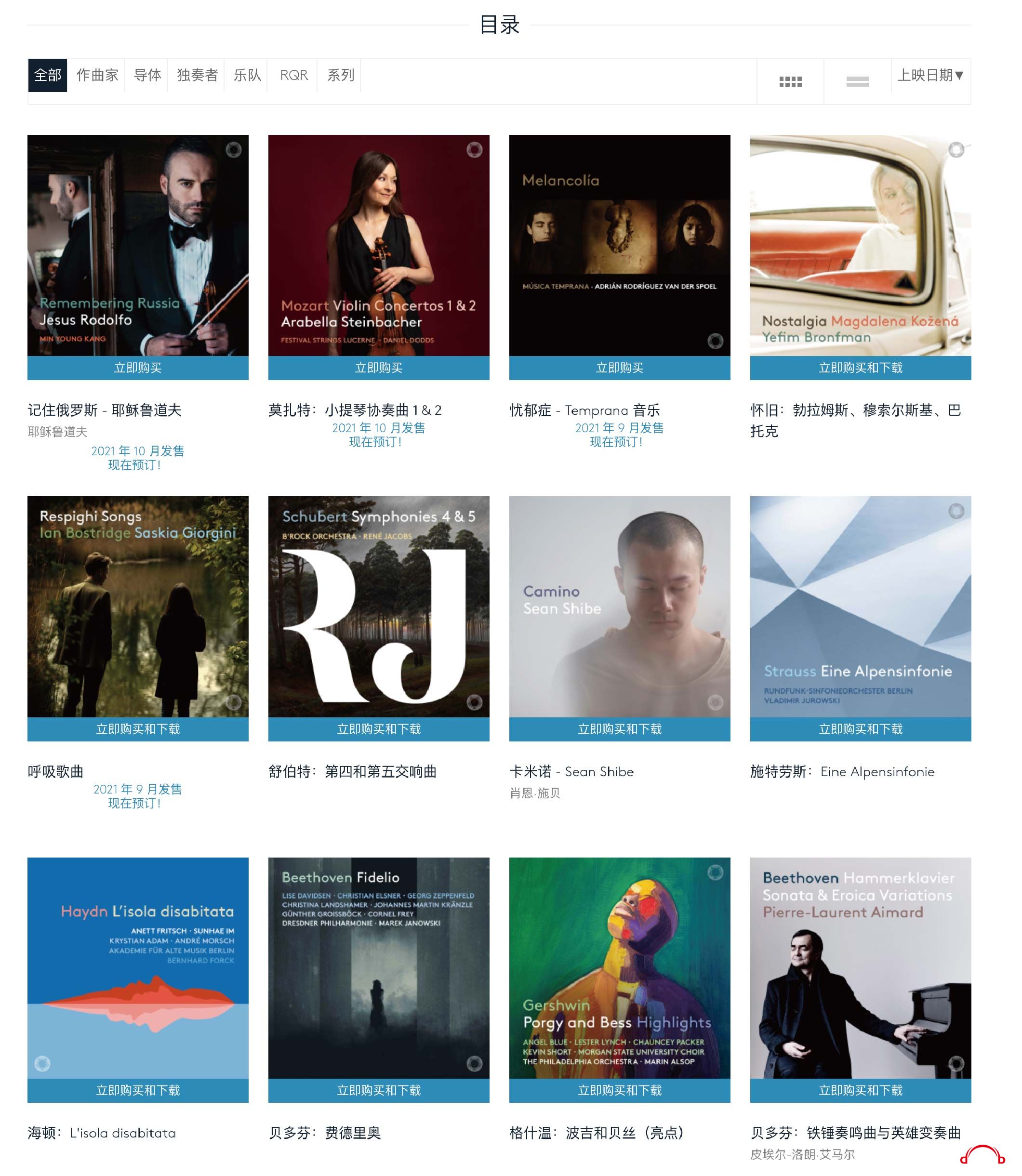
Task: Open the 施特劳斯: Eine Alpensinfonie title link
Action: [842, 772]
